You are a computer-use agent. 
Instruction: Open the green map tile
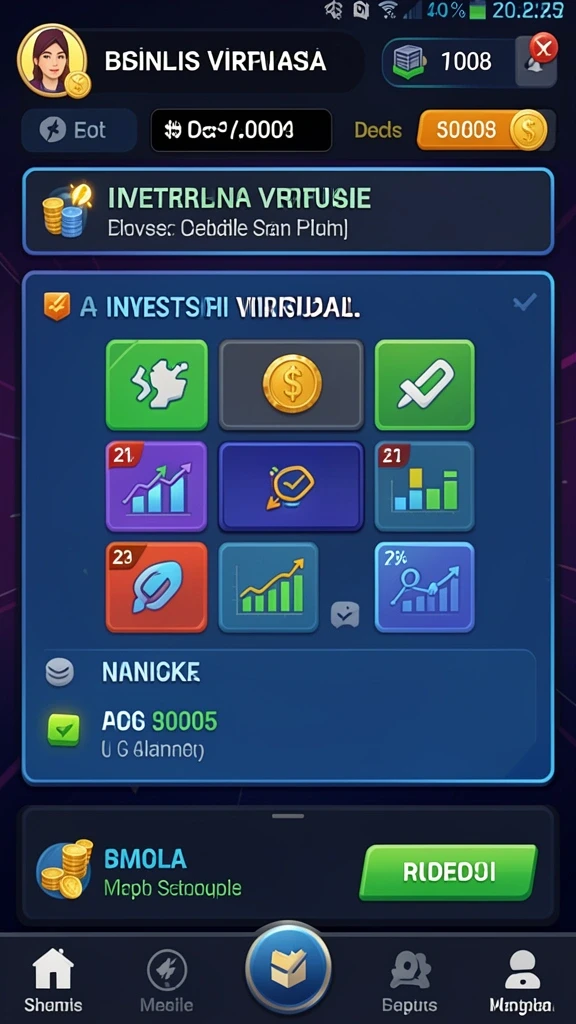[157, 385]
